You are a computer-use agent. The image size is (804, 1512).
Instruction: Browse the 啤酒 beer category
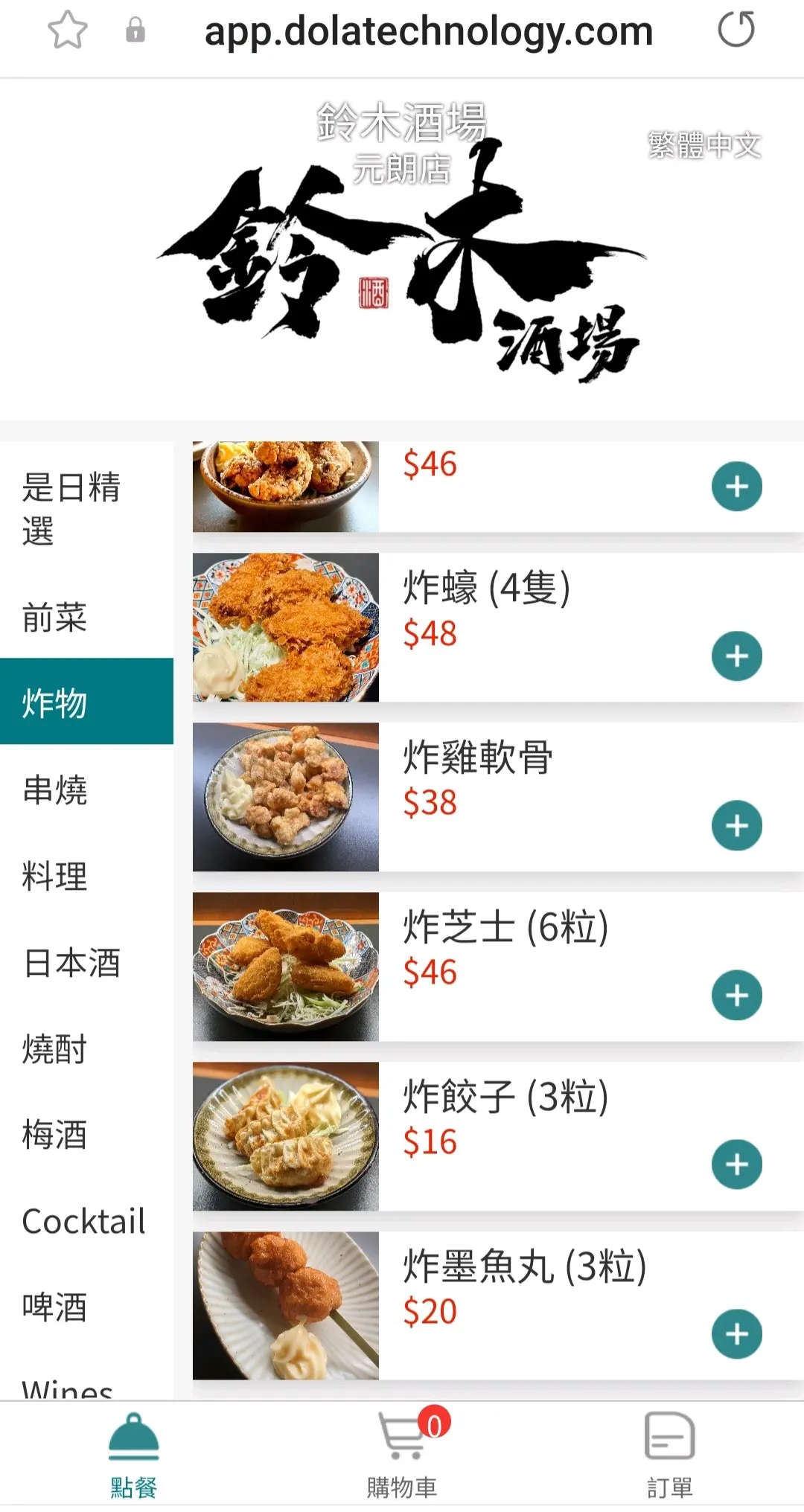pos(55,1308)
